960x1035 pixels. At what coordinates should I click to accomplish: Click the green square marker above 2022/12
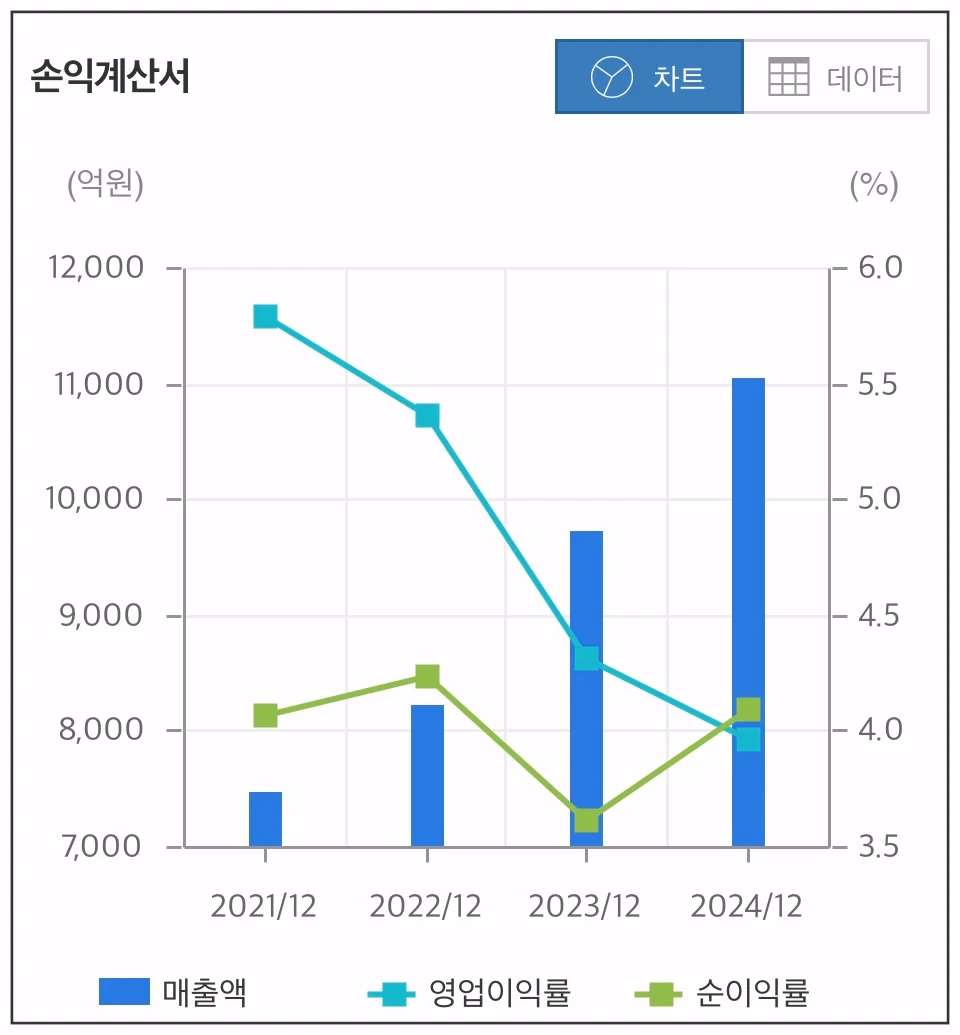427,675
